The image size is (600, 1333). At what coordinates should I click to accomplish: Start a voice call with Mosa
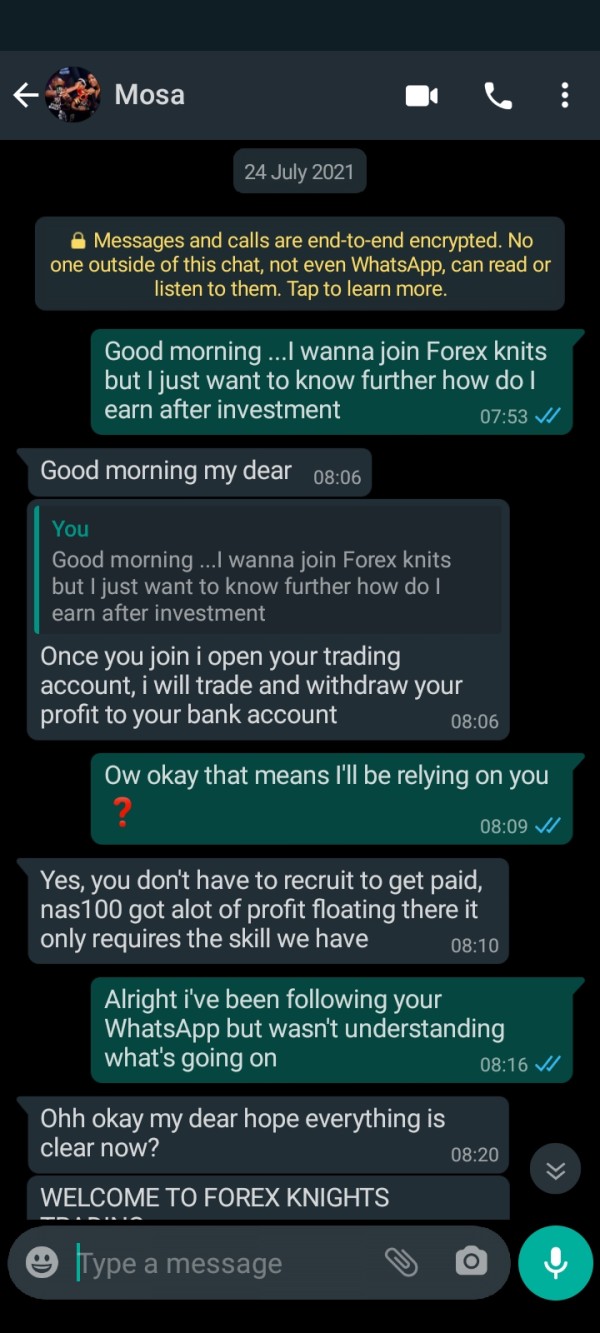coord(498,95)
